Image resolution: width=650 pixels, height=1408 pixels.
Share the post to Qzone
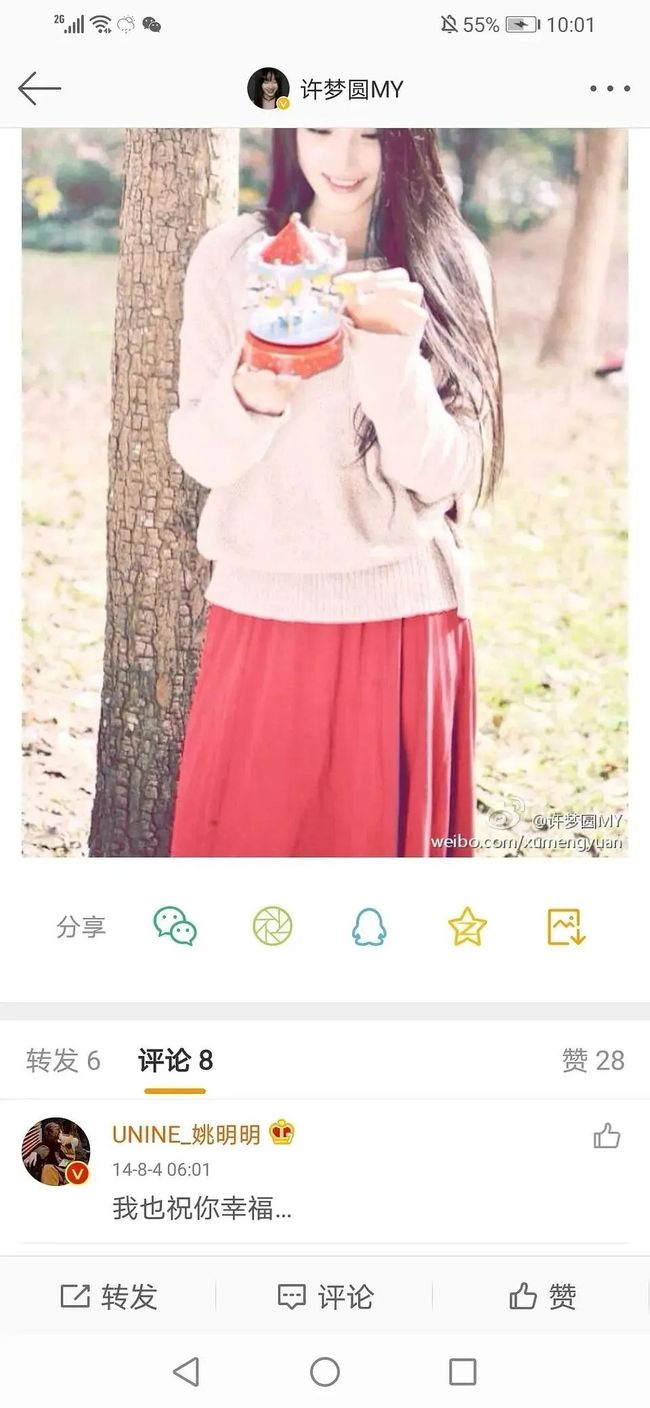467,926
